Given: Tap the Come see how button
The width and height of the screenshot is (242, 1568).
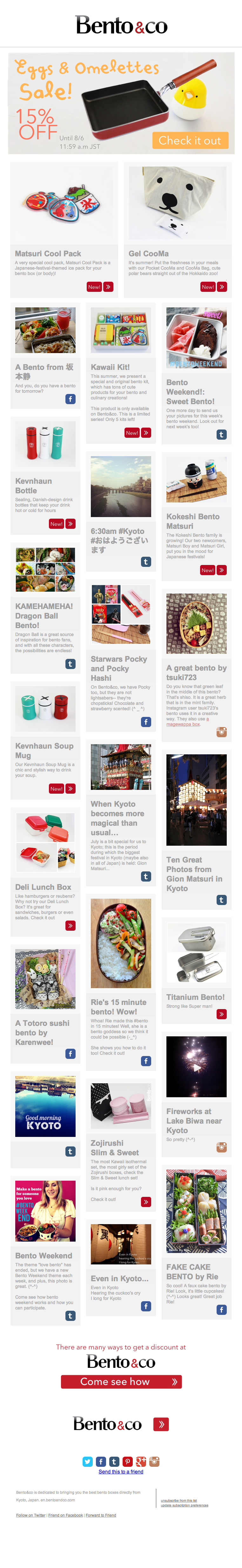Looking at the screenshot, I should (x=121, y=1382).
